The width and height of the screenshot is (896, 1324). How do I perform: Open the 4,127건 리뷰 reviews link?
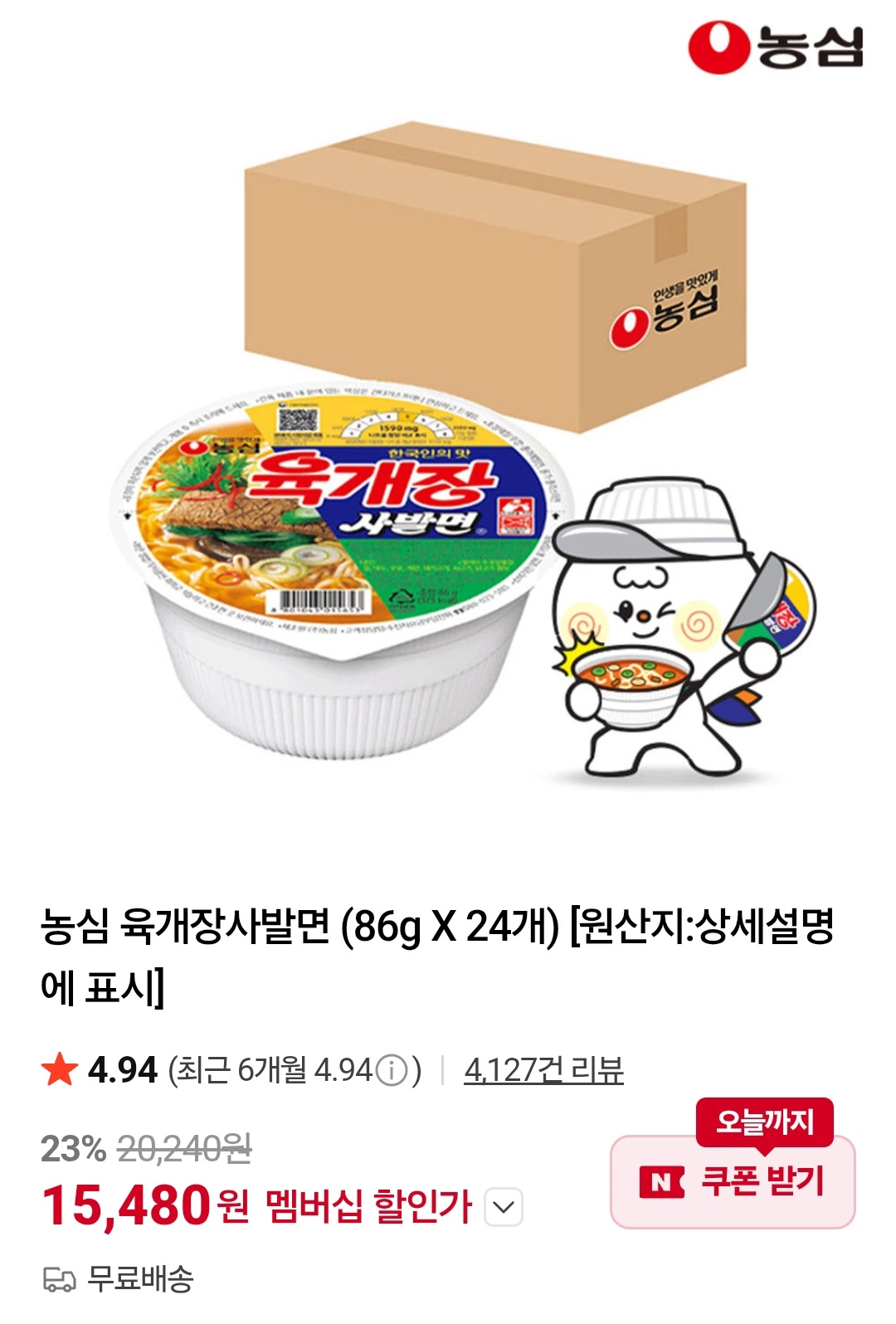pos(543,1070)
